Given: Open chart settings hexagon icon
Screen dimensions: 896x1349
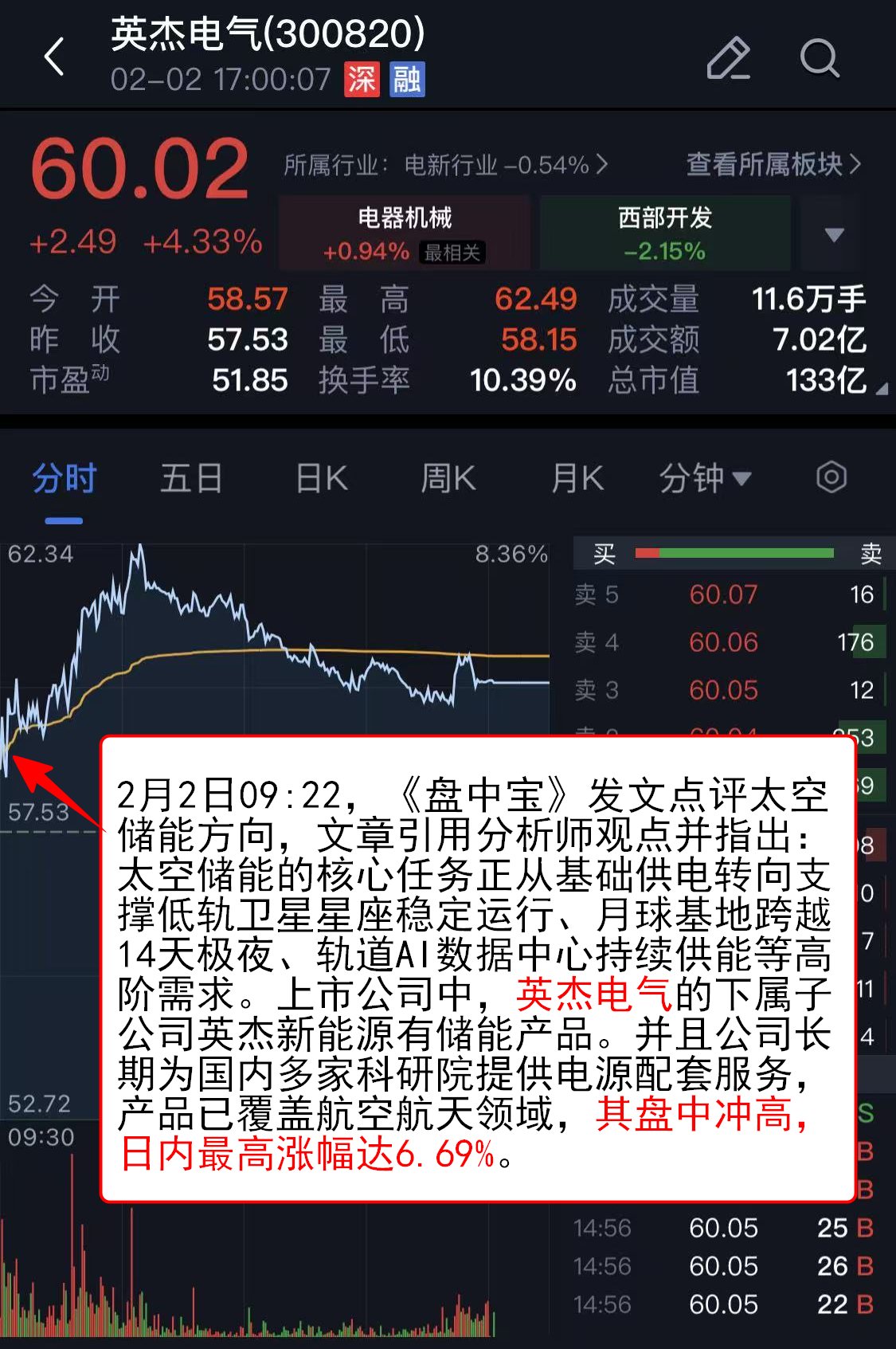Looking at the screenshot, I should coord(831,478).
